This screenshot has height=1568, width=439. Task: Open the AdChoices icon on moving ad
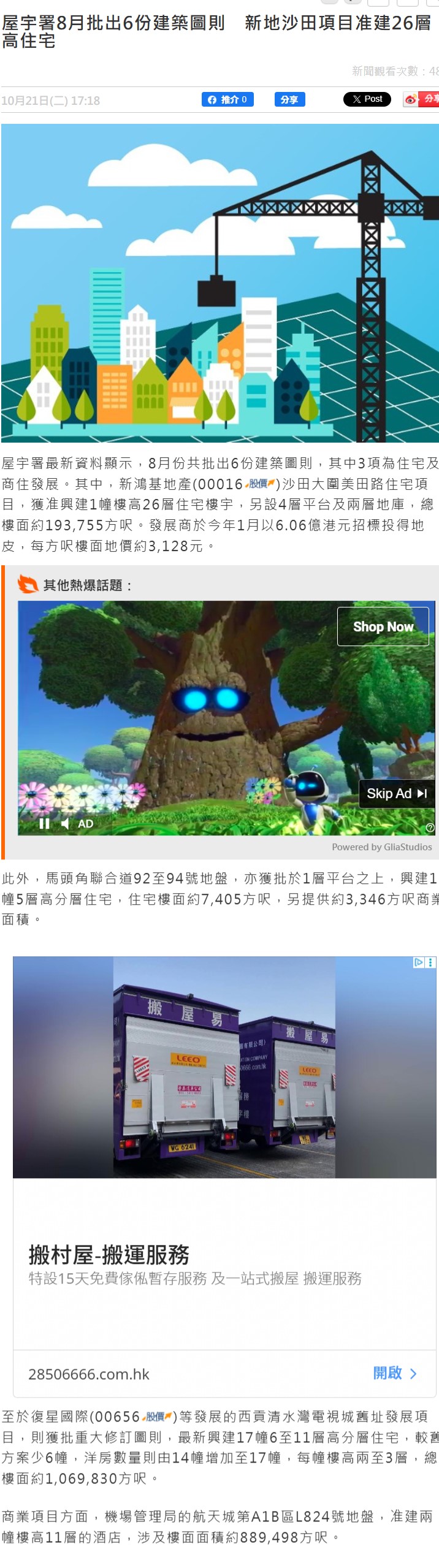tap(419, 962)
